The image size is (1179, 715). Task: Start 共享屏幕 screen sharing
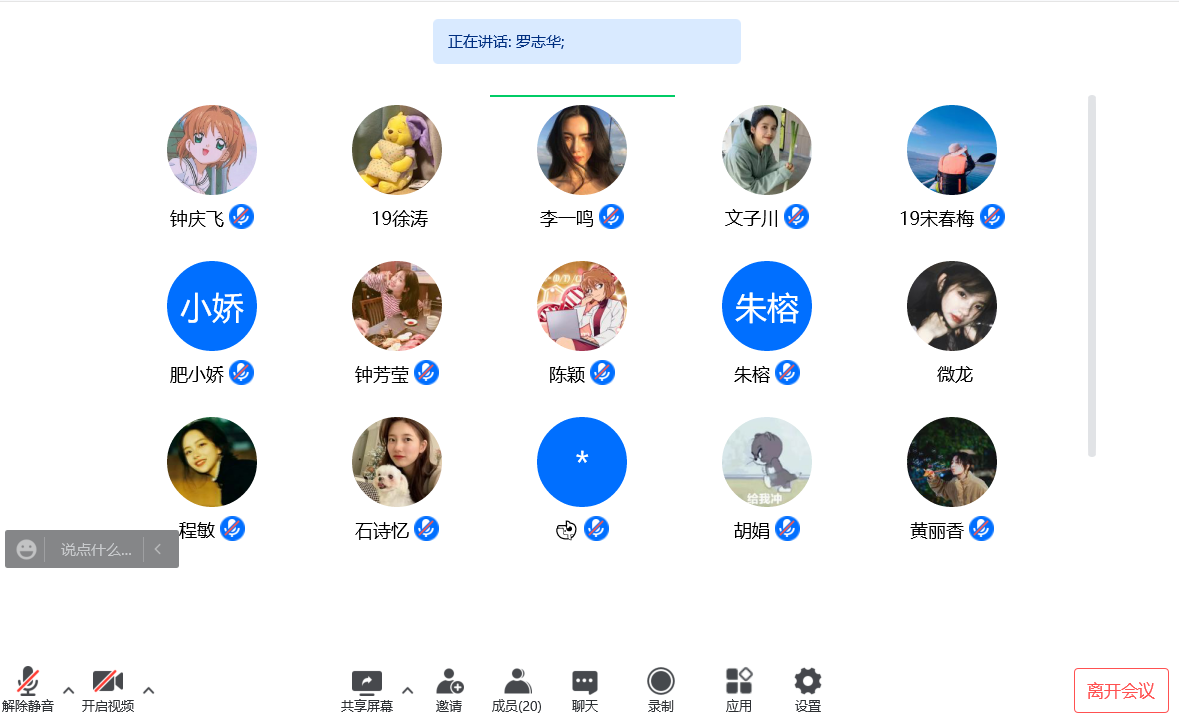[x=366, y=688]
